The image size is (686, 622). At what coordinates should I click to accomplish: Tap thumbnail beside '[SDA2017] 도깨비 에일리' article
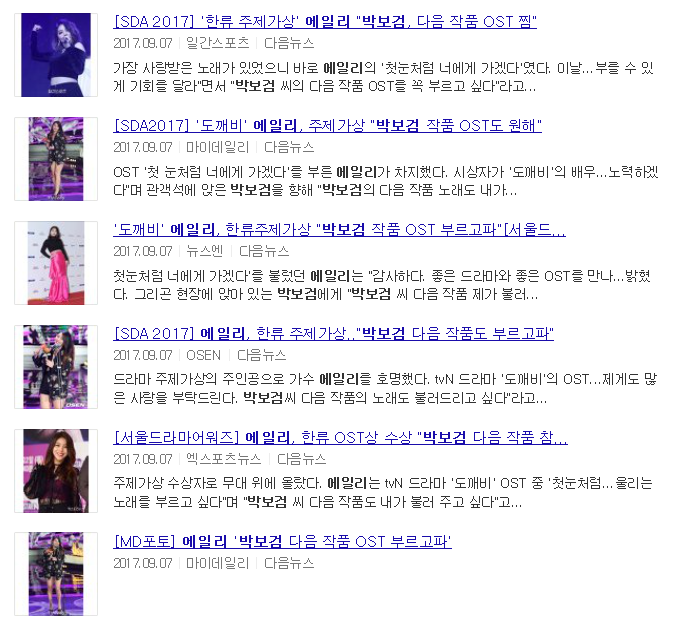[x=56, y=159]
